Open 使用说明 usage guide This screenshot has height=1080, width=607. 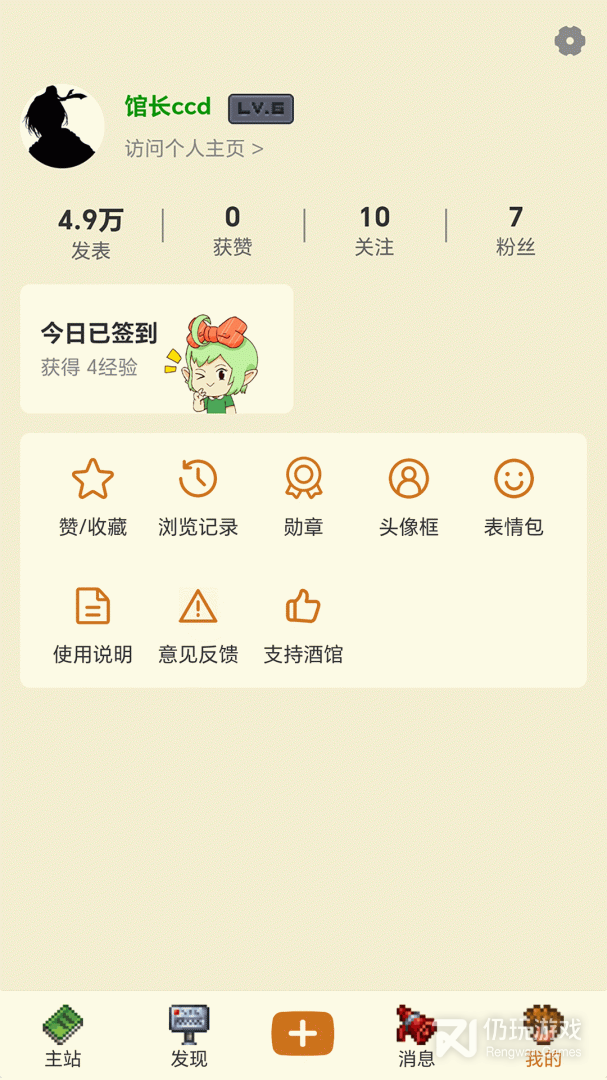93,625
